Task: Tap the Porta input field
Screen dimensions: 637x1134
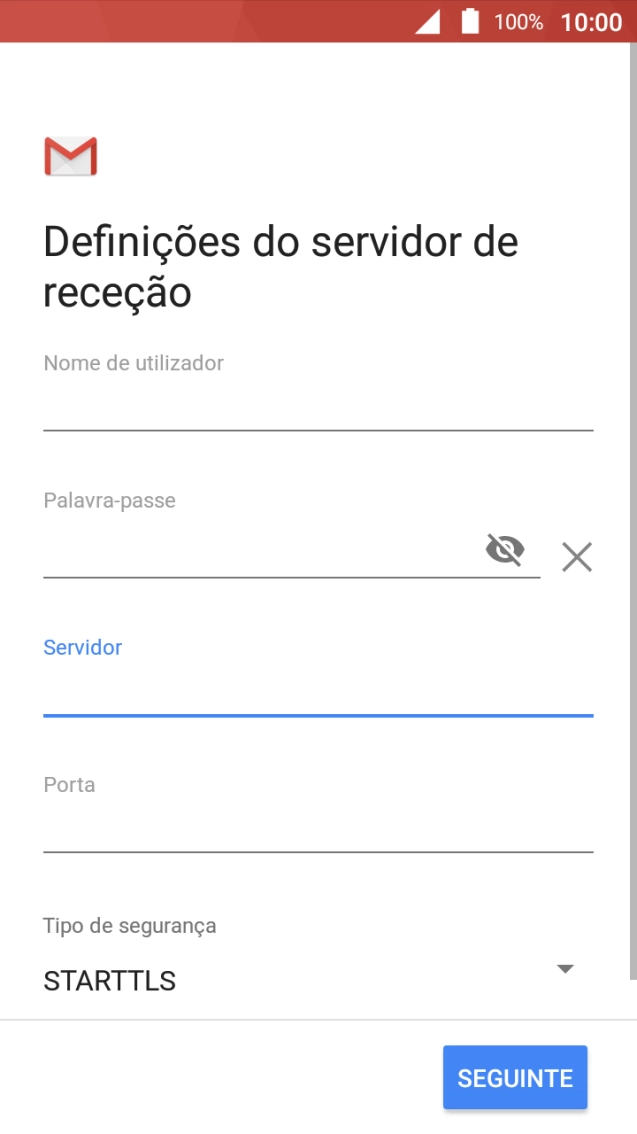Action: 318,827
